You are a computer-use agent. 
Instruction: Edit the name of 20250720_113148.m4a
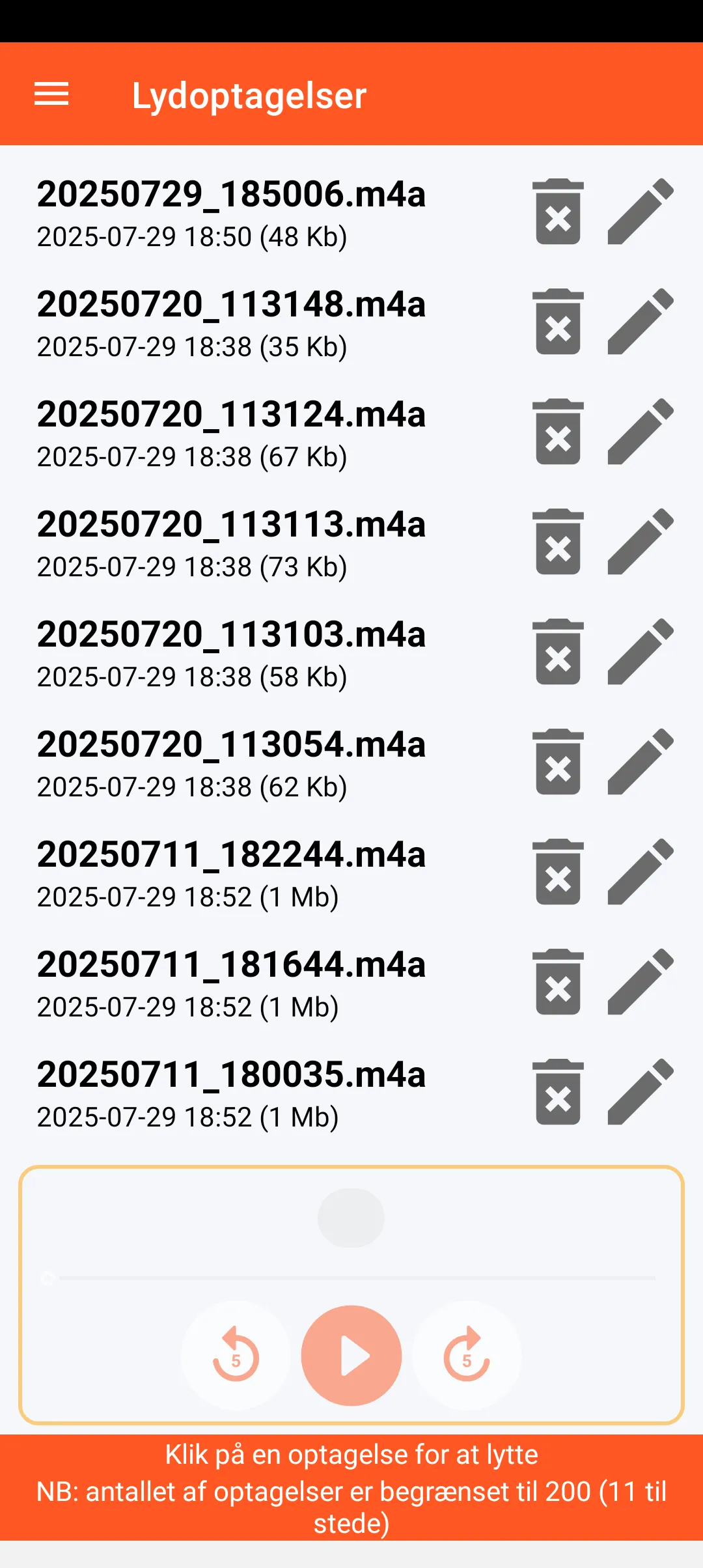point(641,322)
